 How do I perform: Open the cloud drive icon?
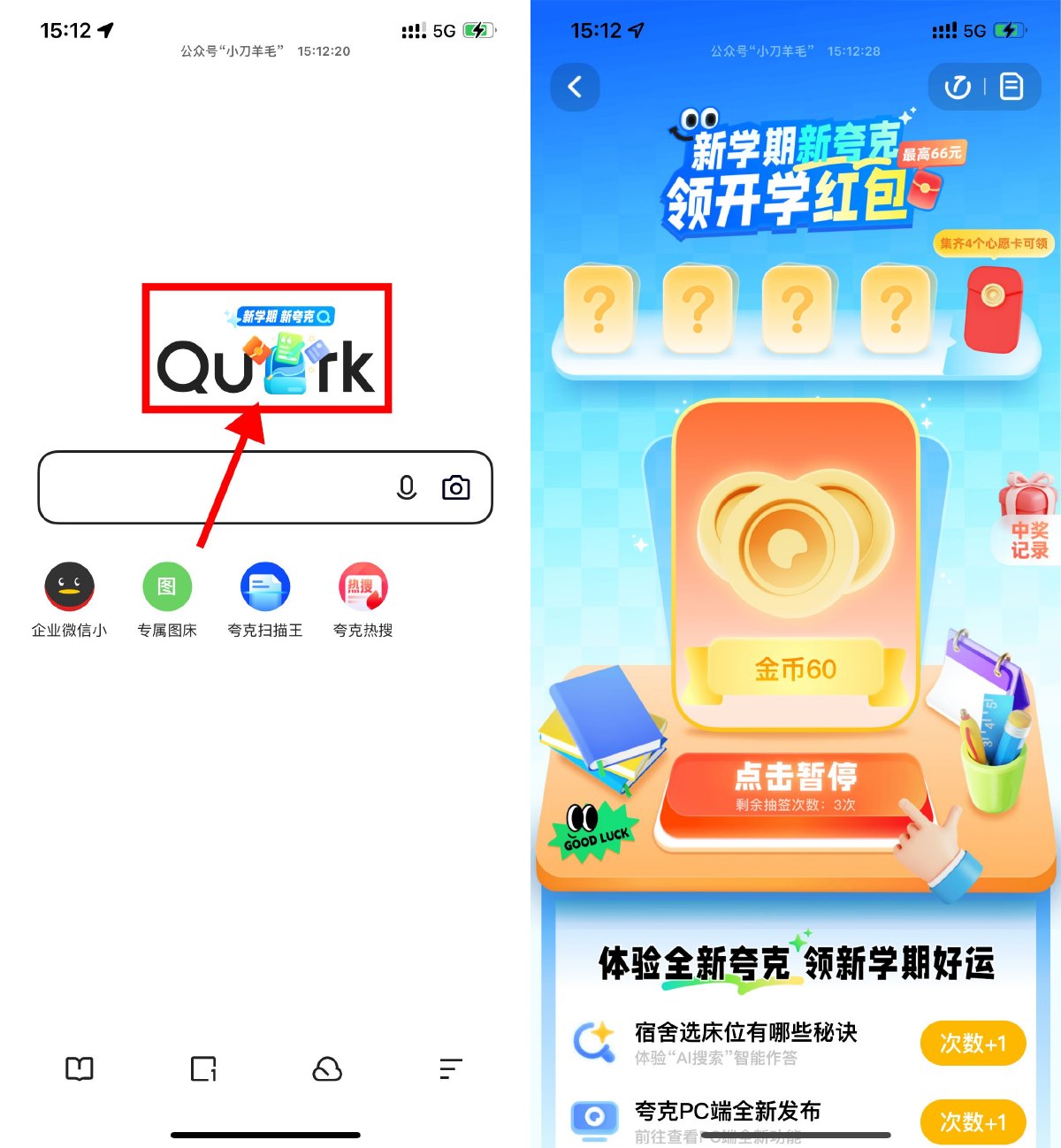(327, 1069)
